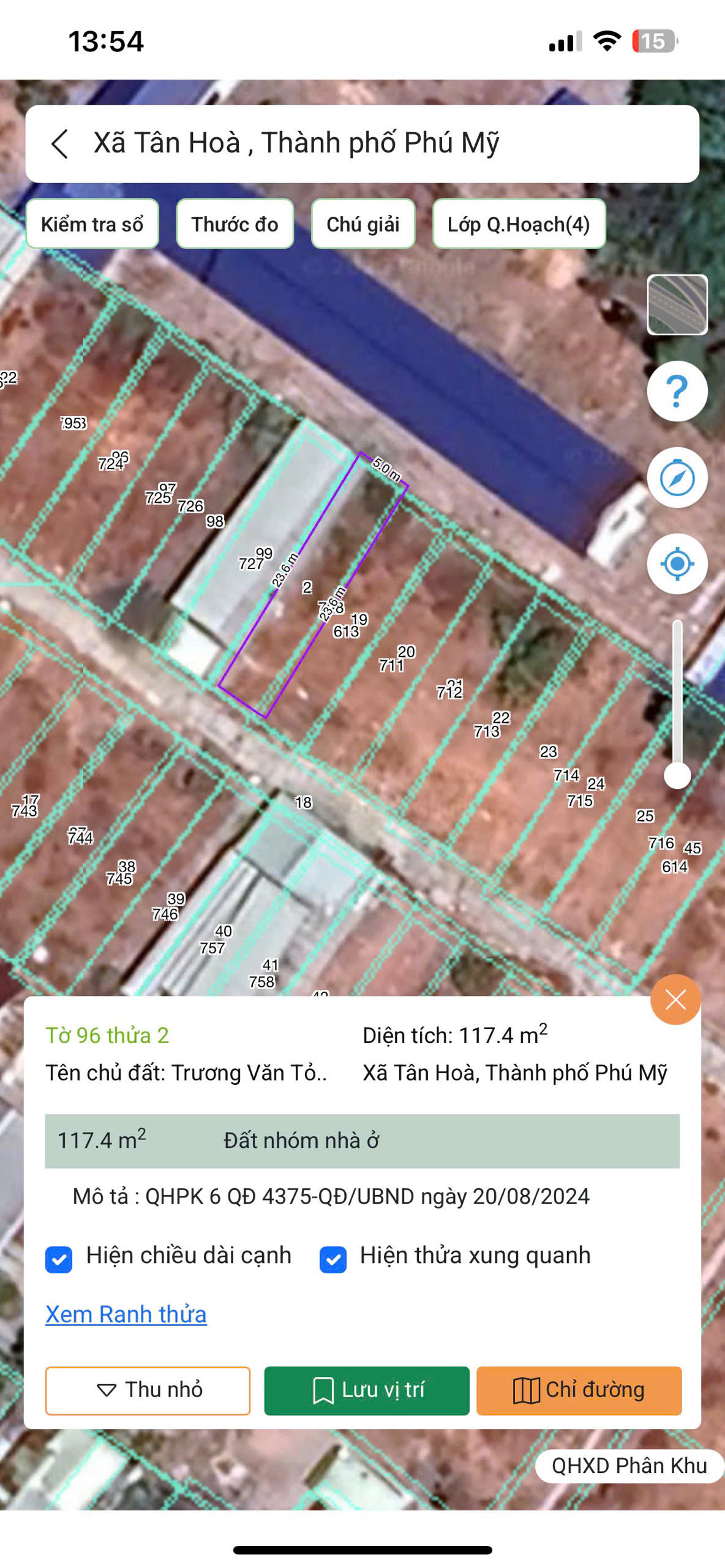Tap the compass orientation button

(677, 478)
